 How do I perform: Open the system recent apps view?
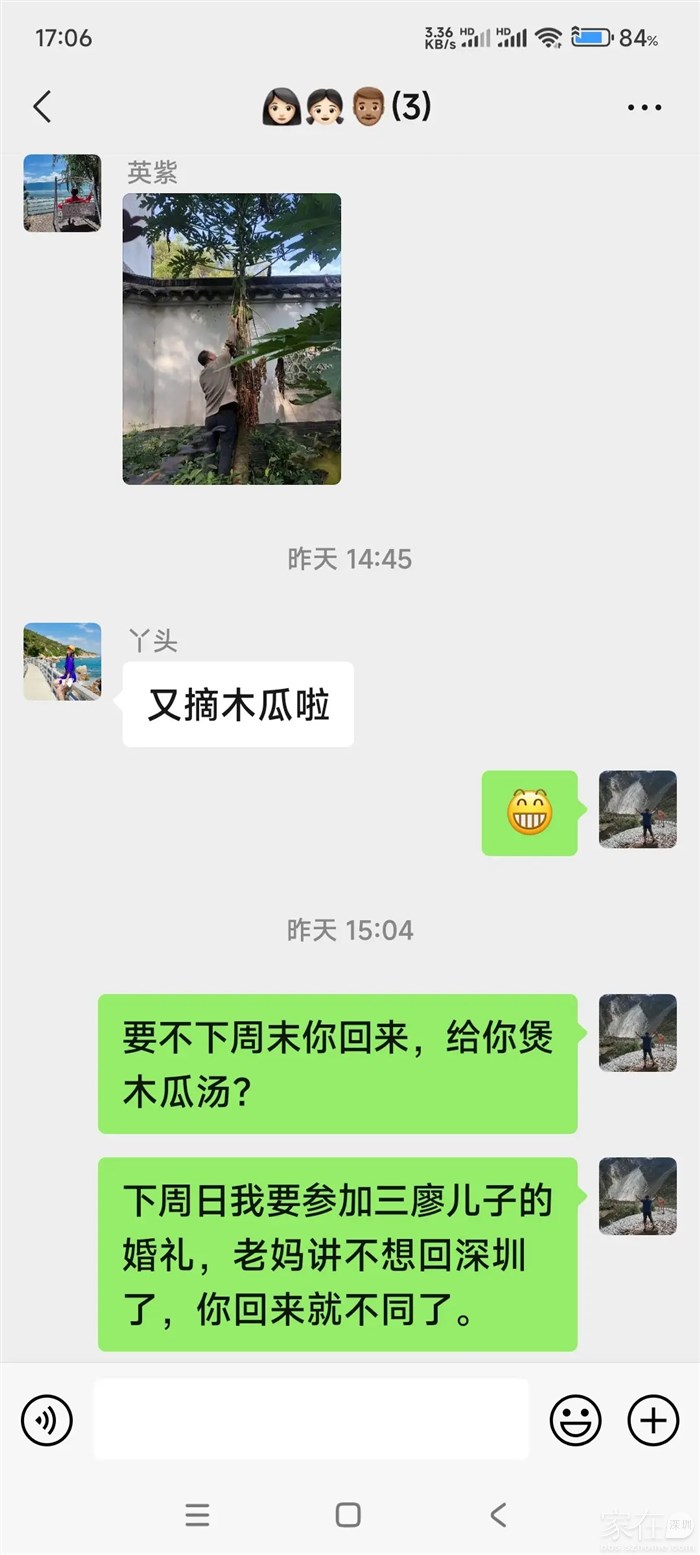click(197, 1514)
